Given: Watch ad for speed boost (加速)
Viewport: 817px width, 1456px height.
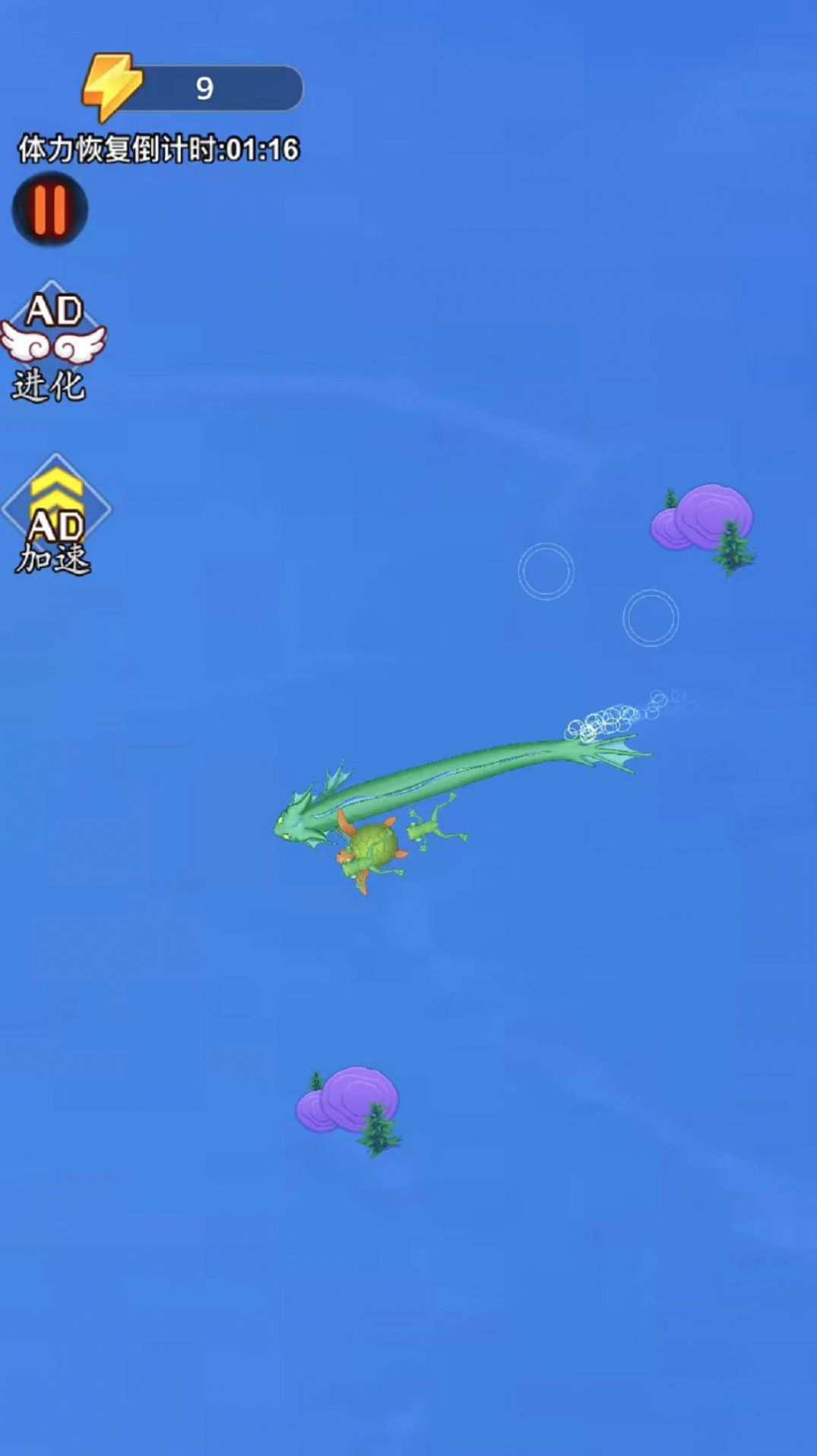Looking at the screenshot, I should point(55,515).
